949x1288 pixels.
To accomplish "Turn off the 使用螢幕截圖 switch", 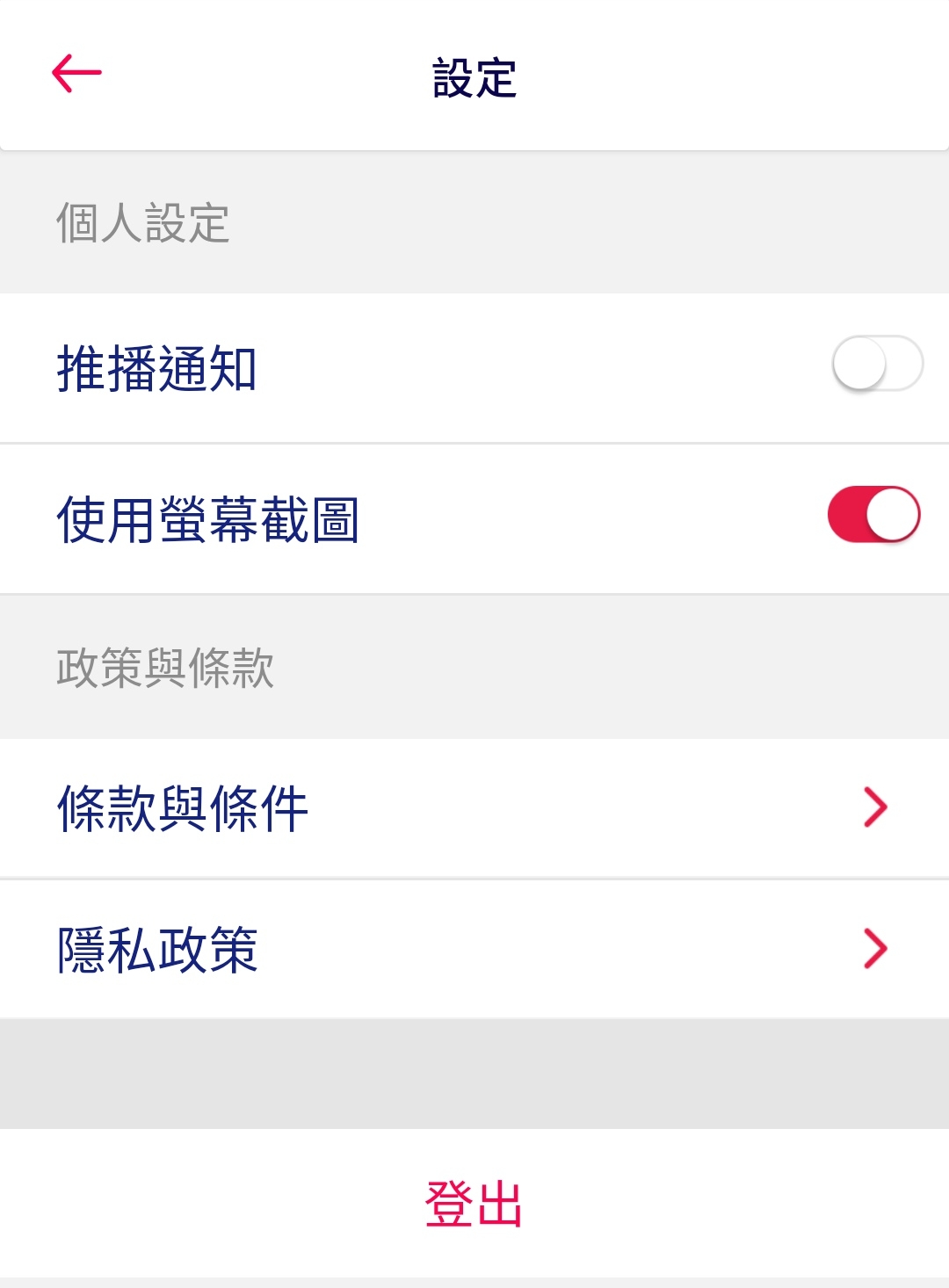I will point(873,514).
